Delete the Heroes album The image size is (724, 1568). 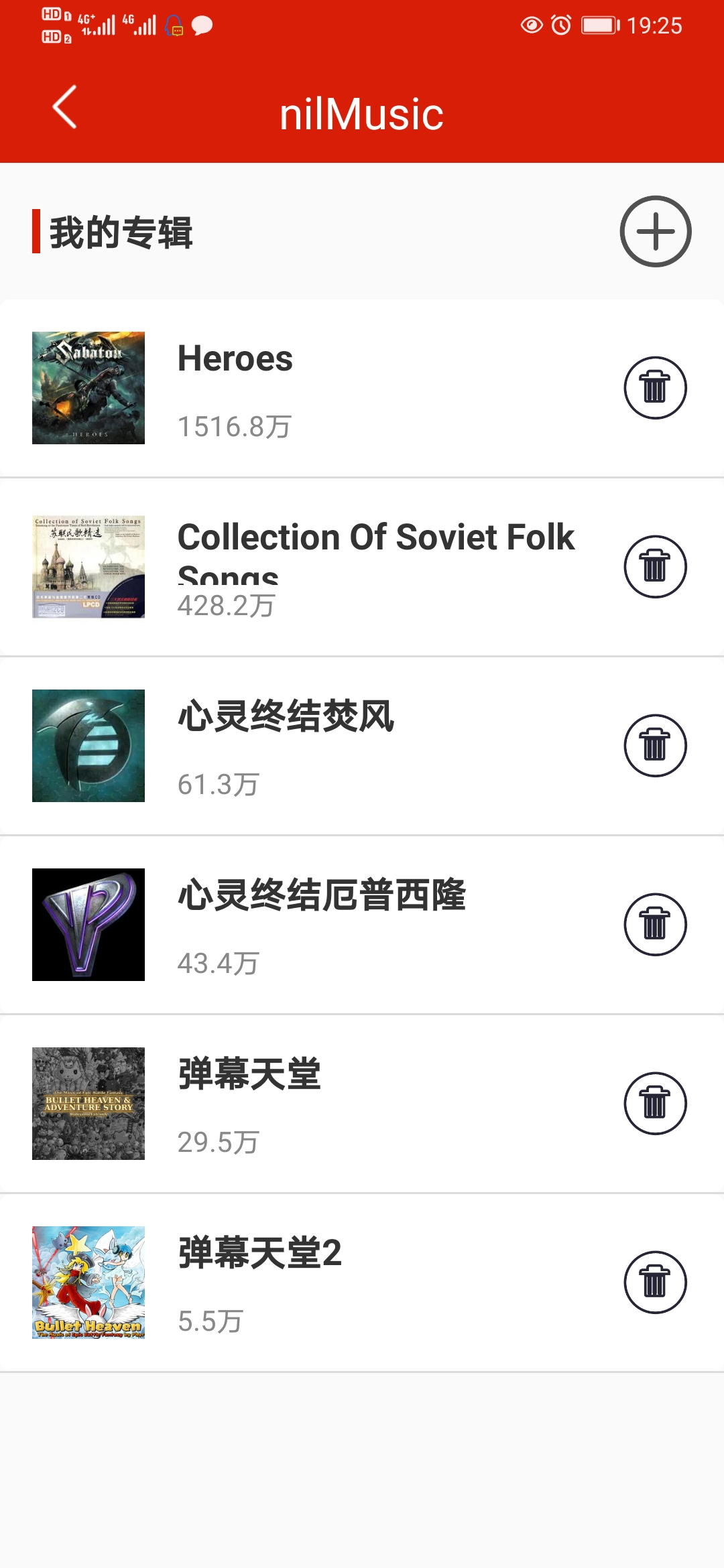pyautogui.click(x=655, y=388)
